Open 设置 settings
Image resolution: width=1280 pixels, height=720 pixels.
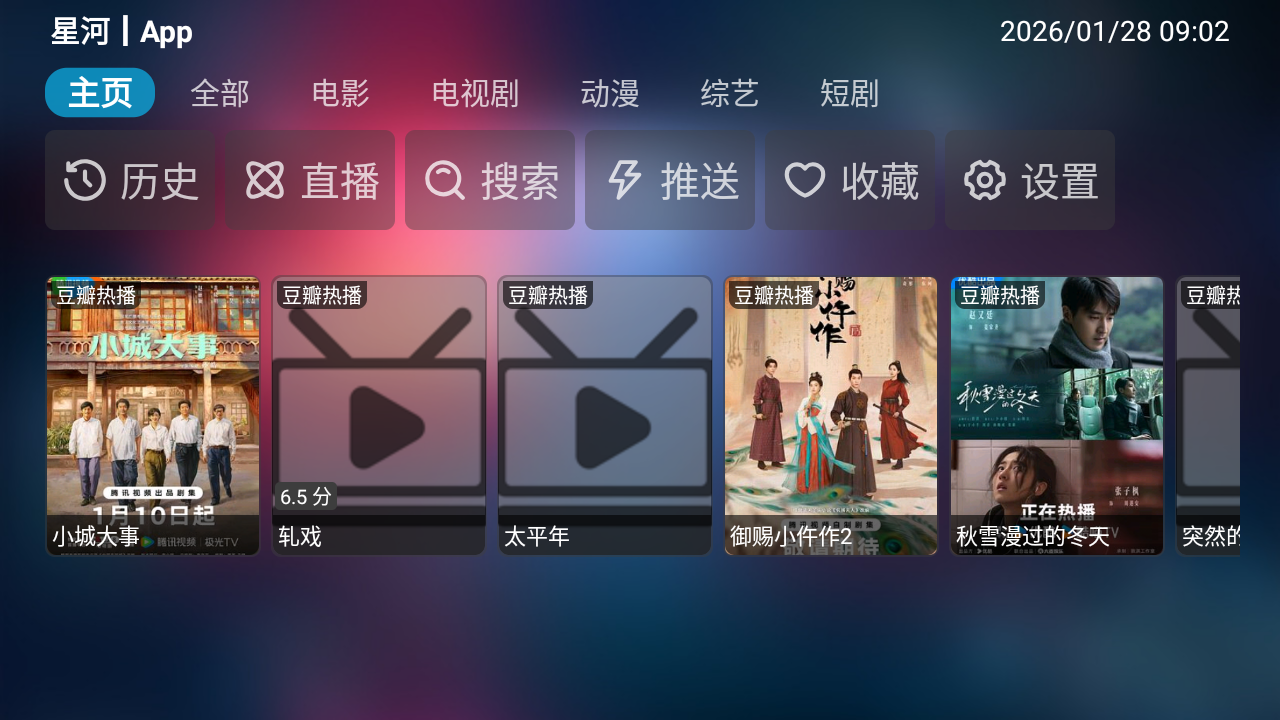[x=1030, y=181]
